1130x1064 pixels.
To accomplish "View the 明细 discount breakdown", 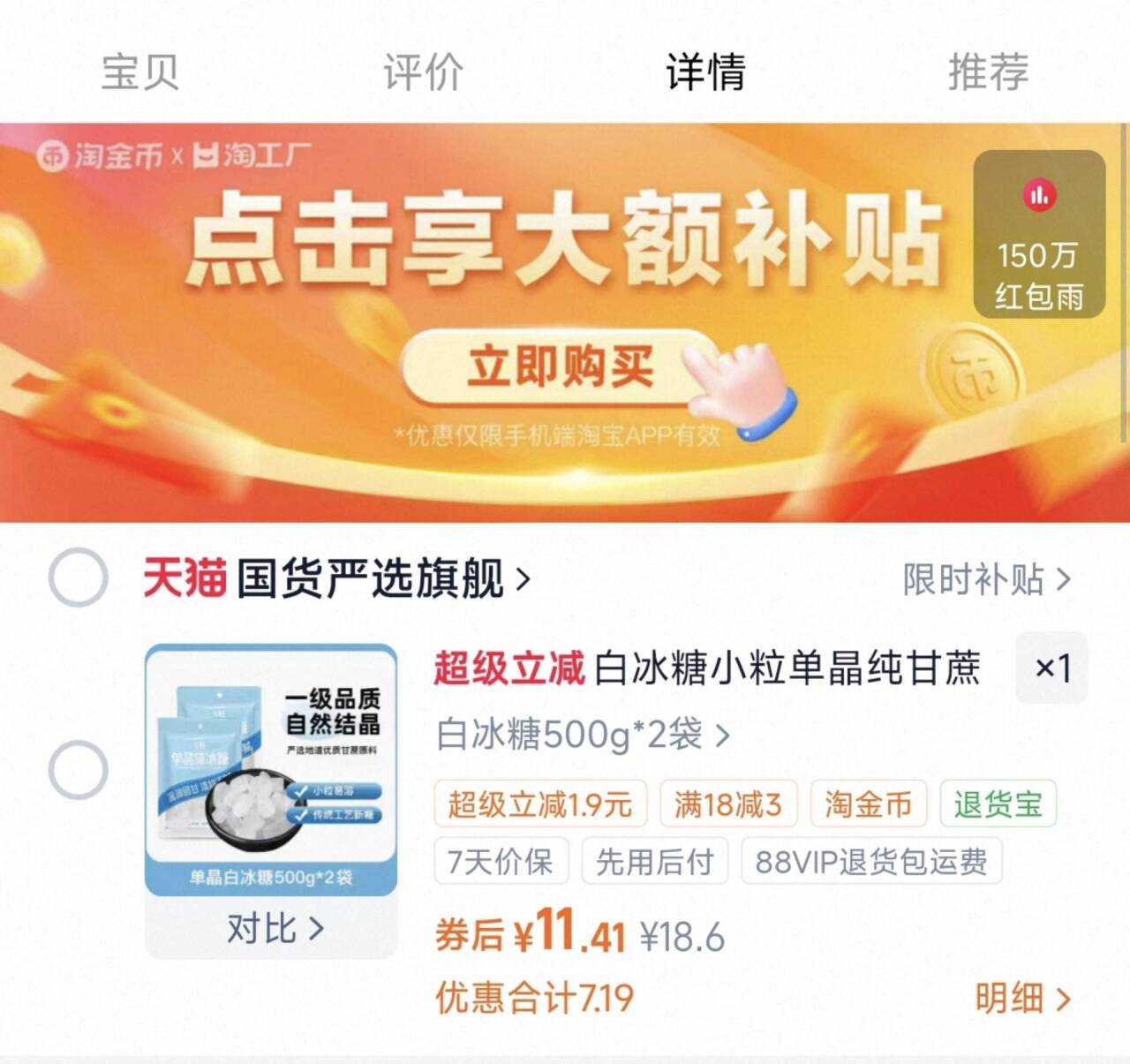I will click(1022, 999).
